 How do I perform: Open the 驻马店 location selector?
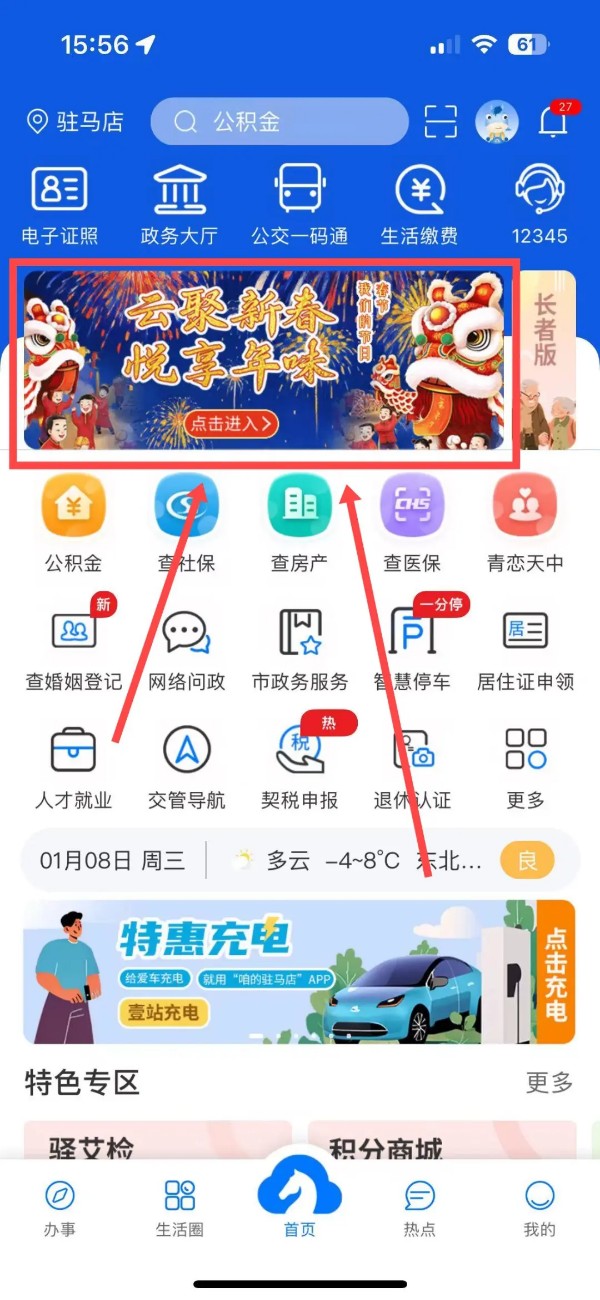tap(75, 122)
